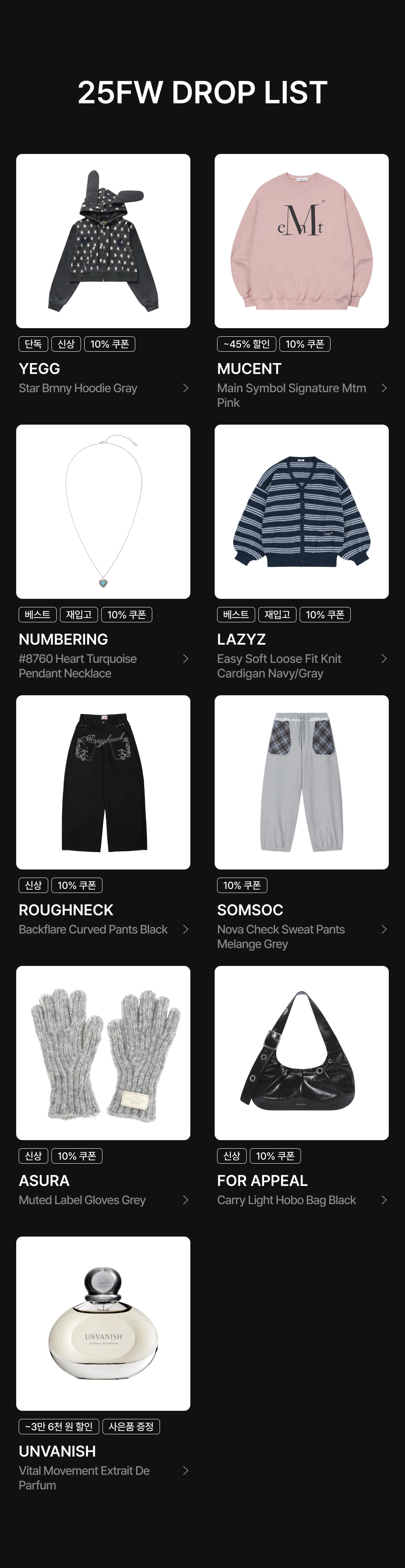
Task: Open Muted Label Gloves Grey link
Action: pos(82,1200)
